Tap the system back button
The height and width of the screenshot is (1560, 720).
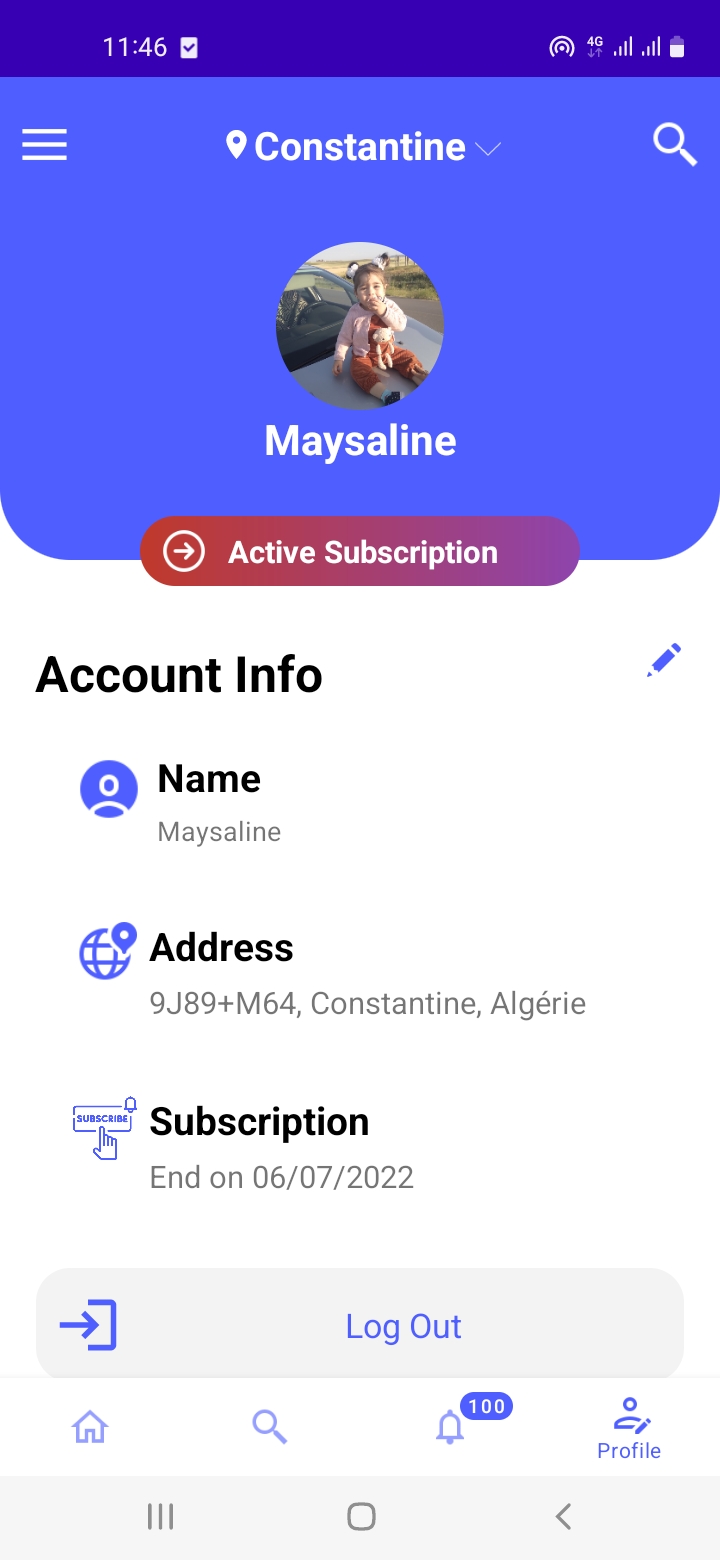(563, 1517)
